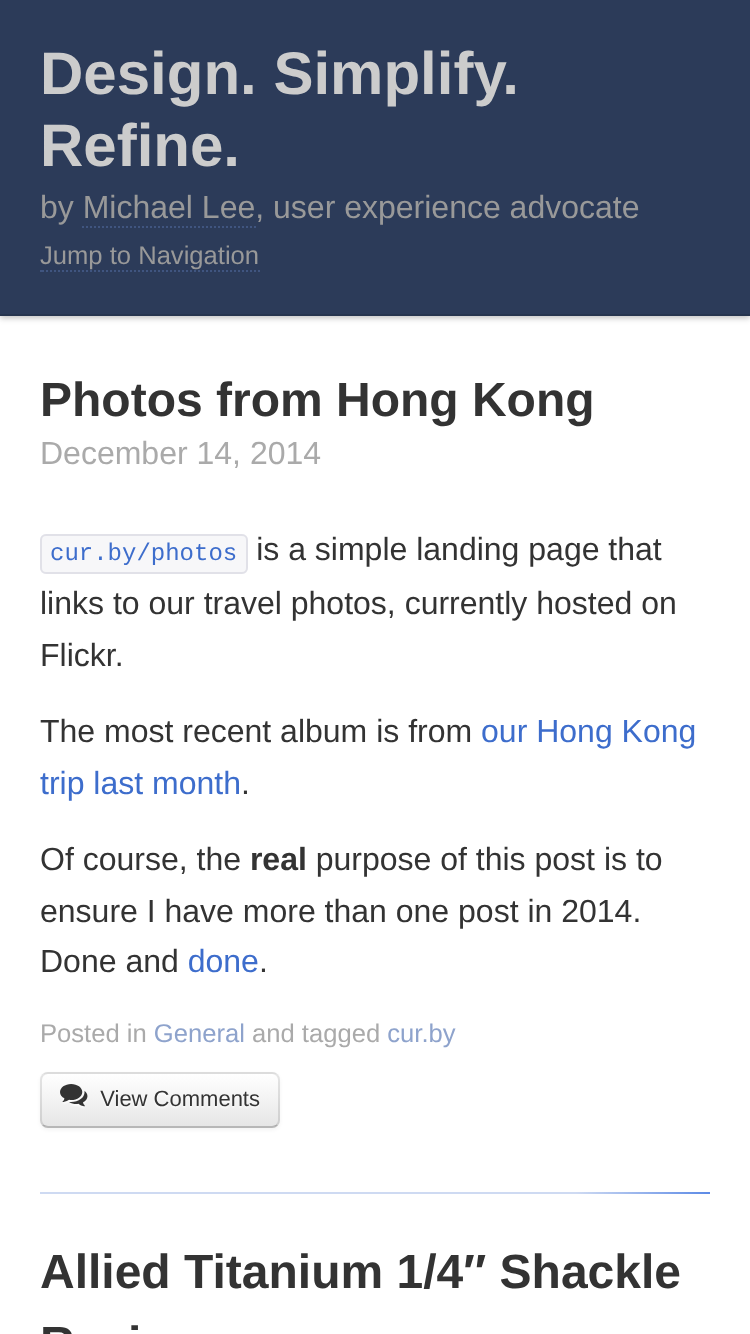Open the Photos from Hong Kong post

pos(317,400)
